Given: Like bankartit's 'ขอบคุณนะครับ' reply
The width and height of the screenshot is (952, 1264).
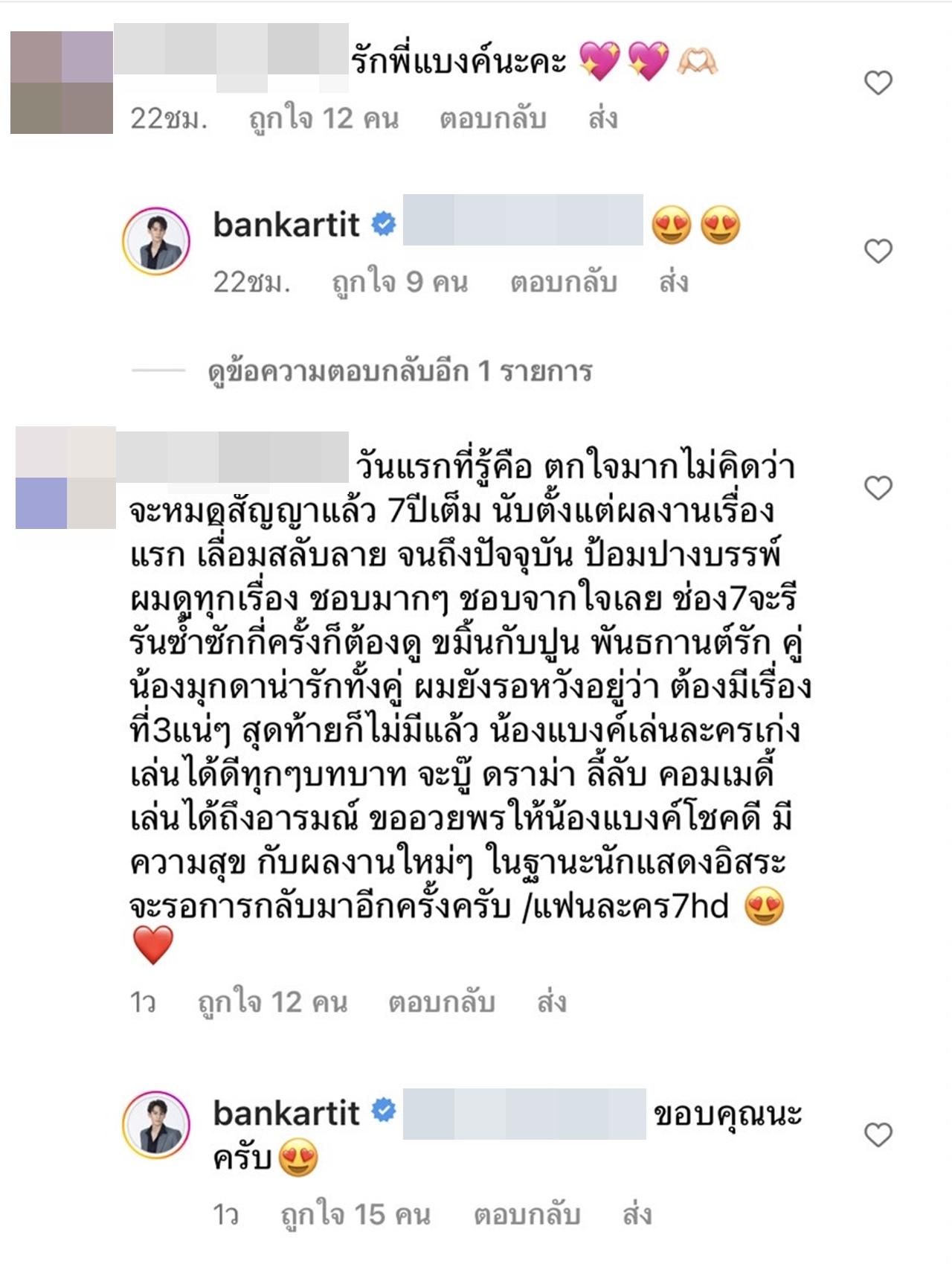Looking at the screenshot, I should pos(878,1135).
